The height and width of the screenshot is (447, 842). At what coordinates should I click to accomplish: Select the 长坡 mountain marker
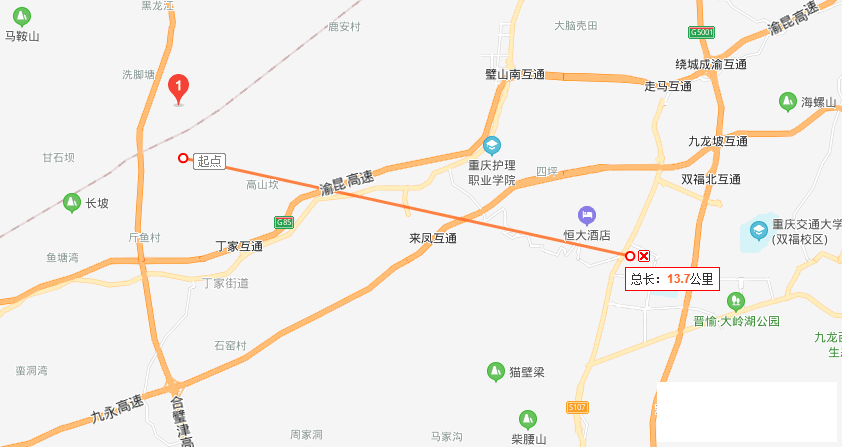(72, 203)
